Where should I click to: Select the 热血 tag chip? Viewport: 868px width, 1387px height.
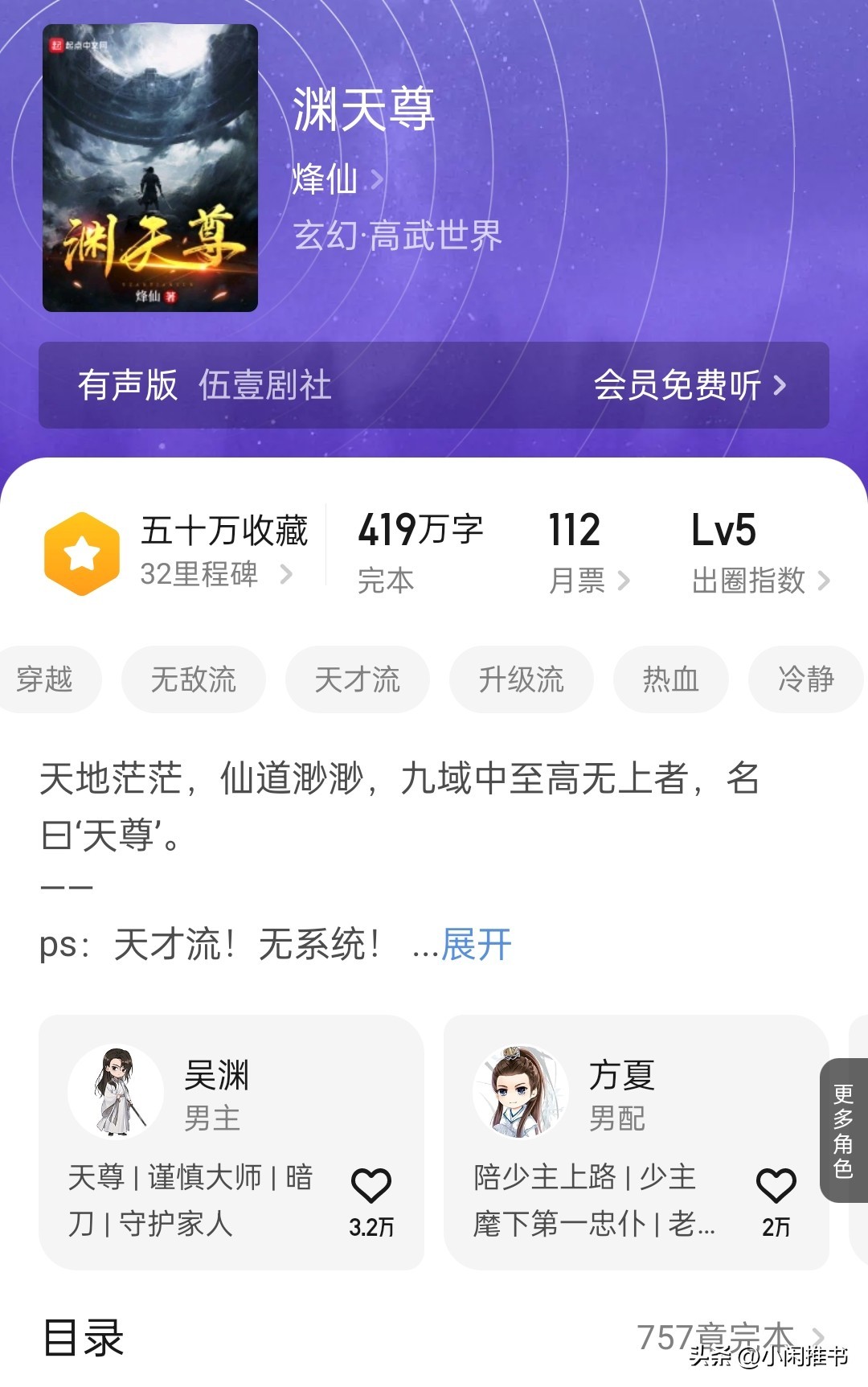click(x=671, y=679)
